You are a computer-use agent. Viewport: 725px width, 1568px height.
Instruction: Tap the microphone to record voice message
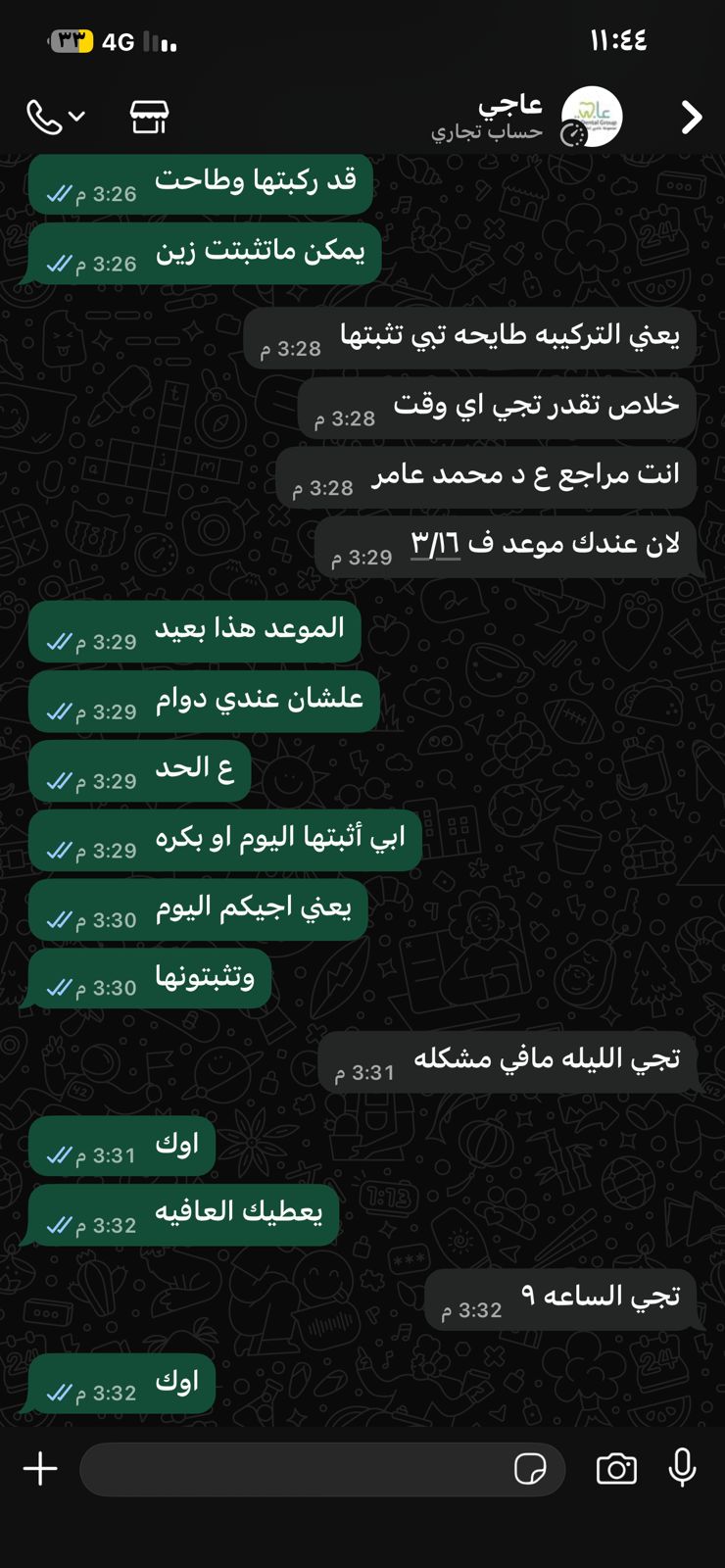pyautogui.click(x=682, y=1468)
